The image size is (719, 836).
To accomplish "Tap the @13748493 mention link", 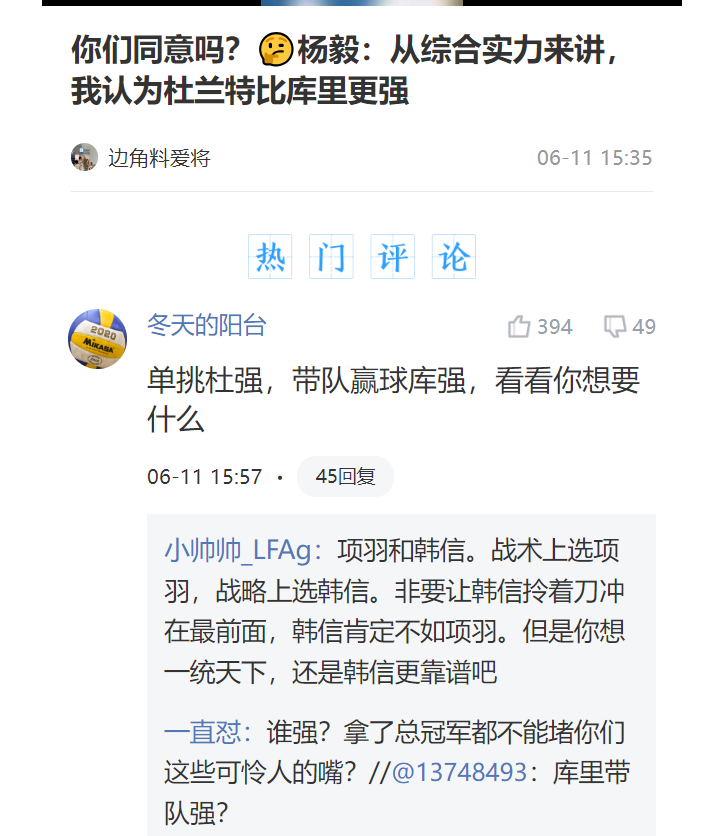I will tap(459, 773).
